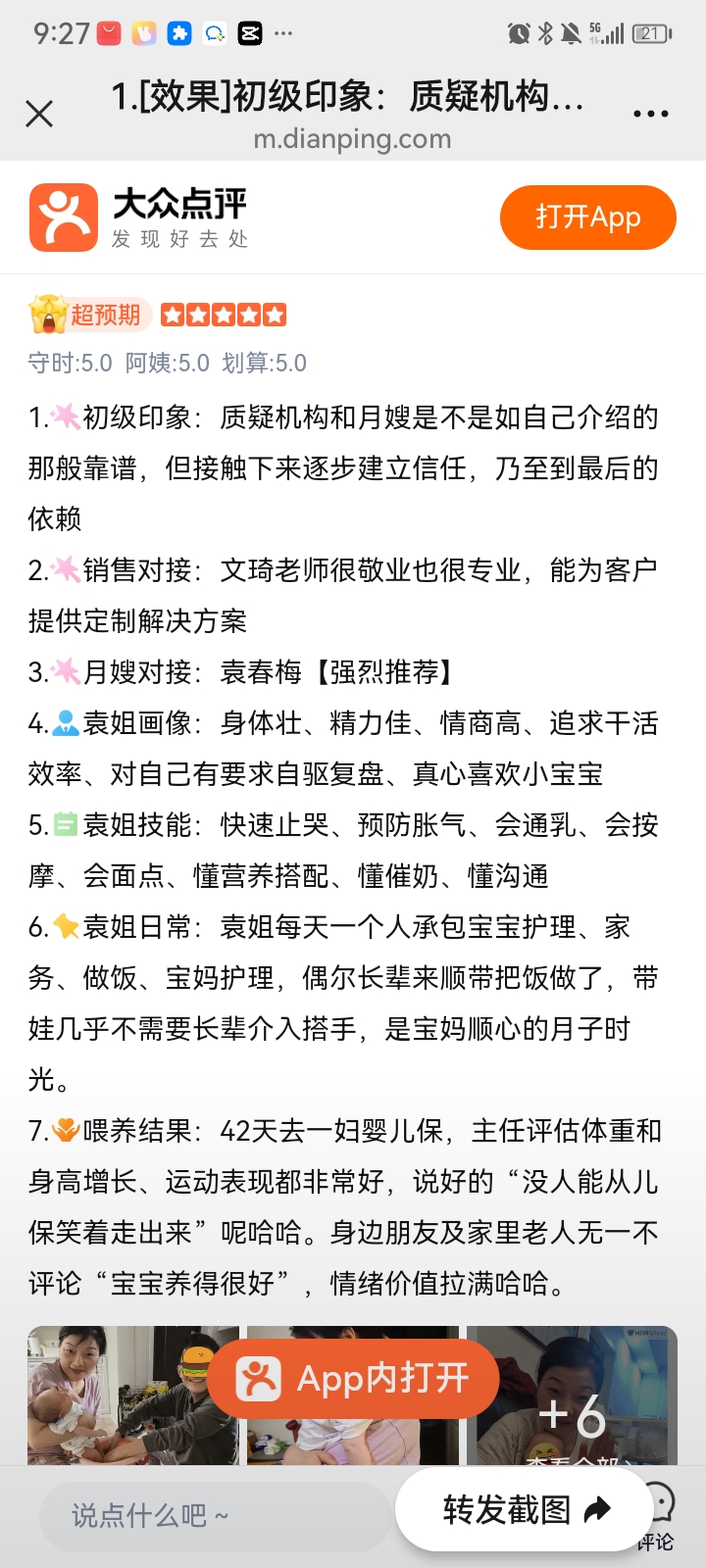Close the web page with the X icon
706x1568 pixels.
[39, 115]
